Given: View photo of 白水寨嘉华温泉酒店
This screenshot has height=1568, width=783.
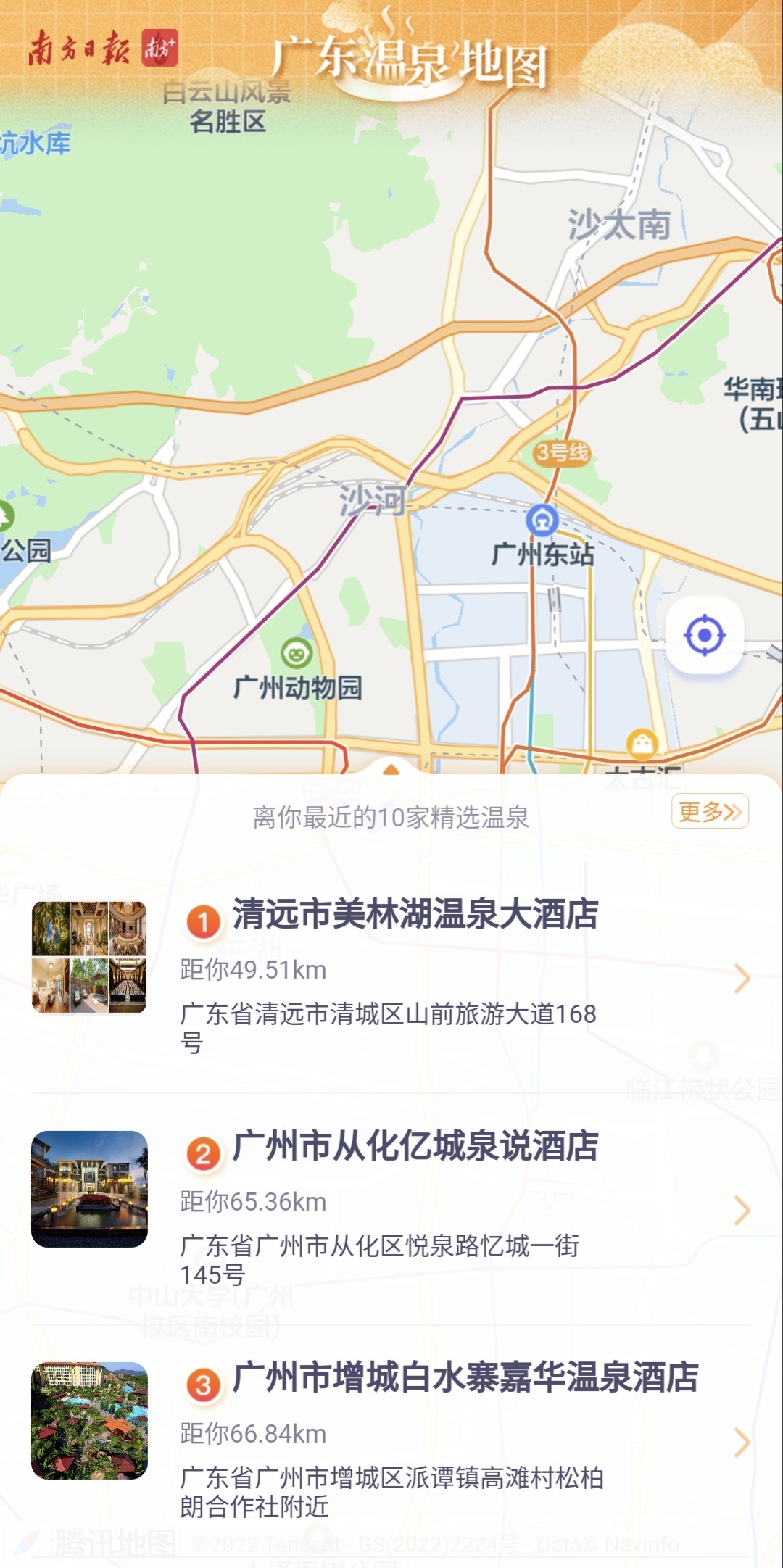Looking at the screenshot, I should pos(89,1421).
